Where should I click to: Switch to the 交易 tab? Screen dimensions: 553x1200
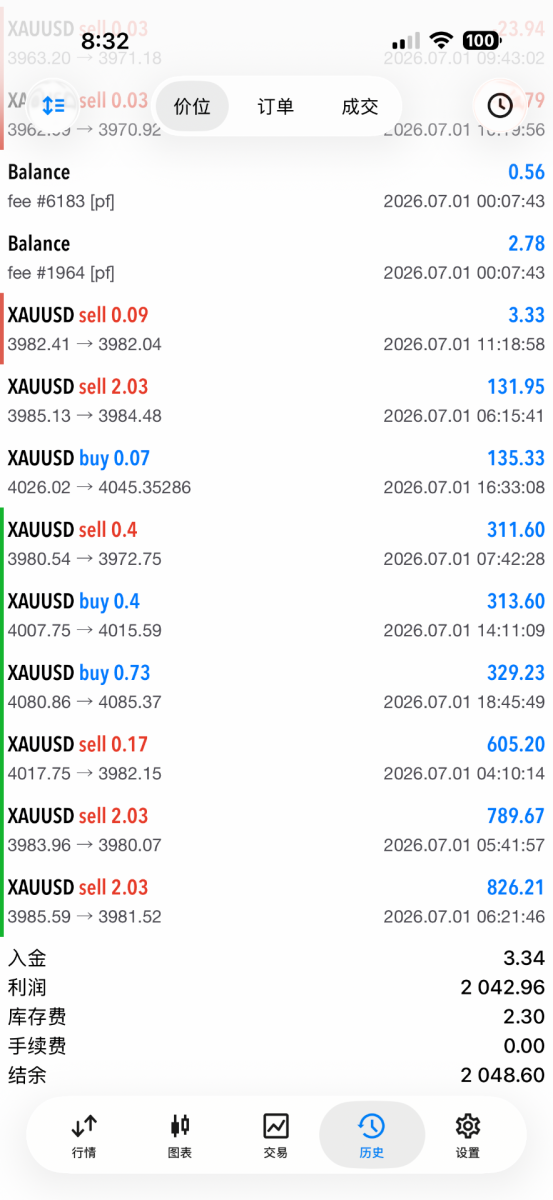(x=276, y=1136)
